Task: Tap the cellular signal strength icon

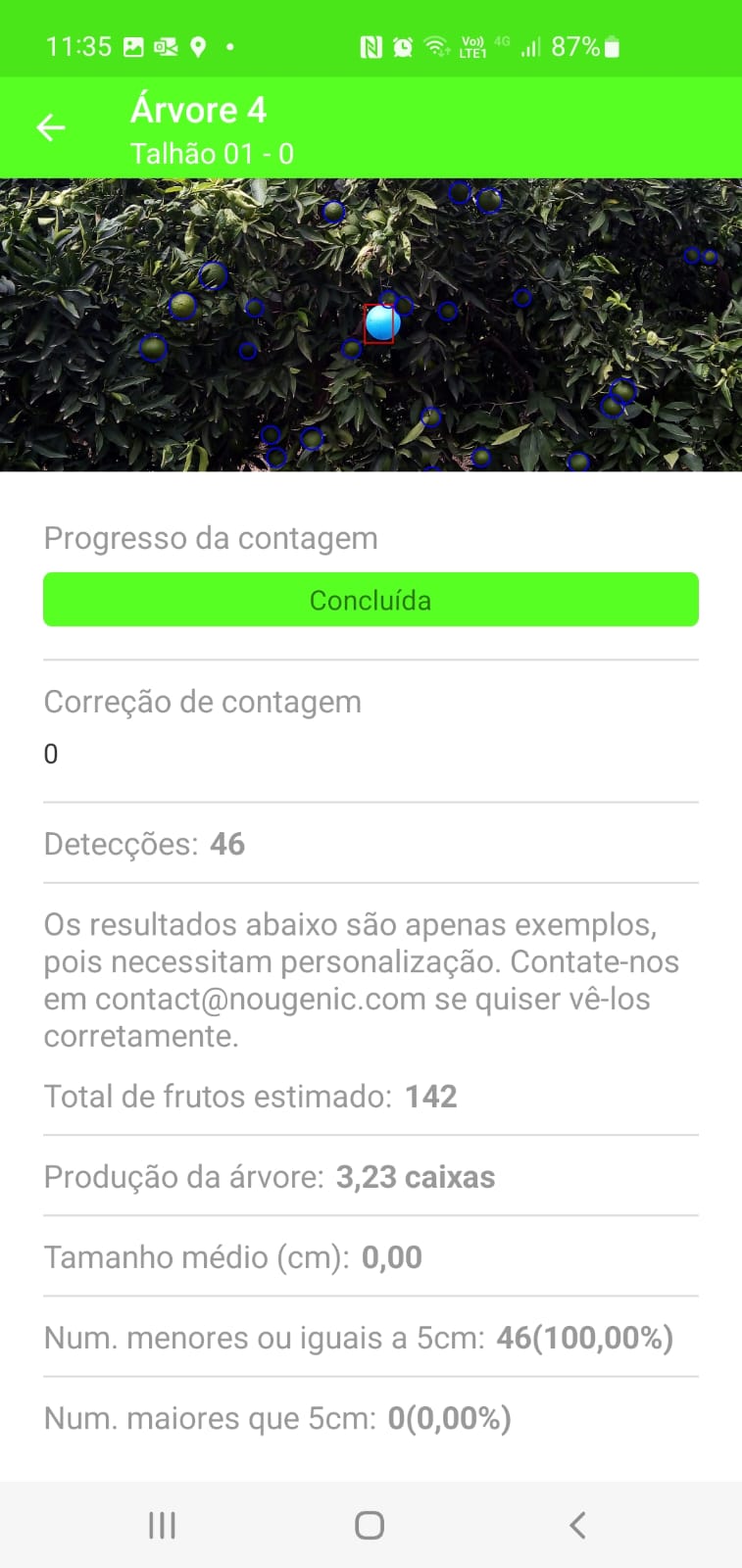Action: [x=532, y=45]
